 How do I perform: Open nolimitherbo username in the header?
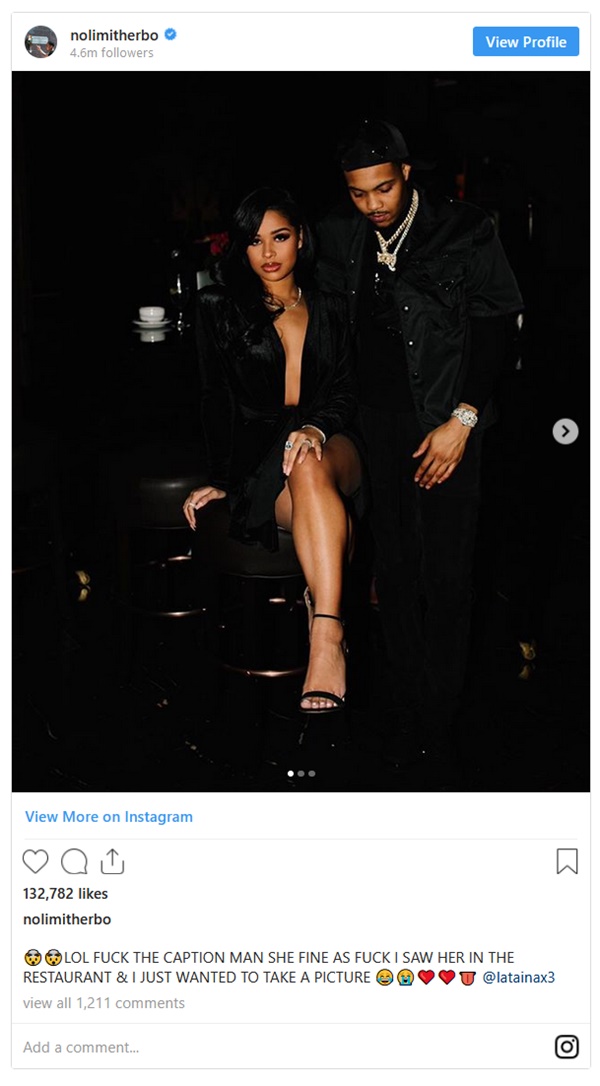tap(114, 35)
